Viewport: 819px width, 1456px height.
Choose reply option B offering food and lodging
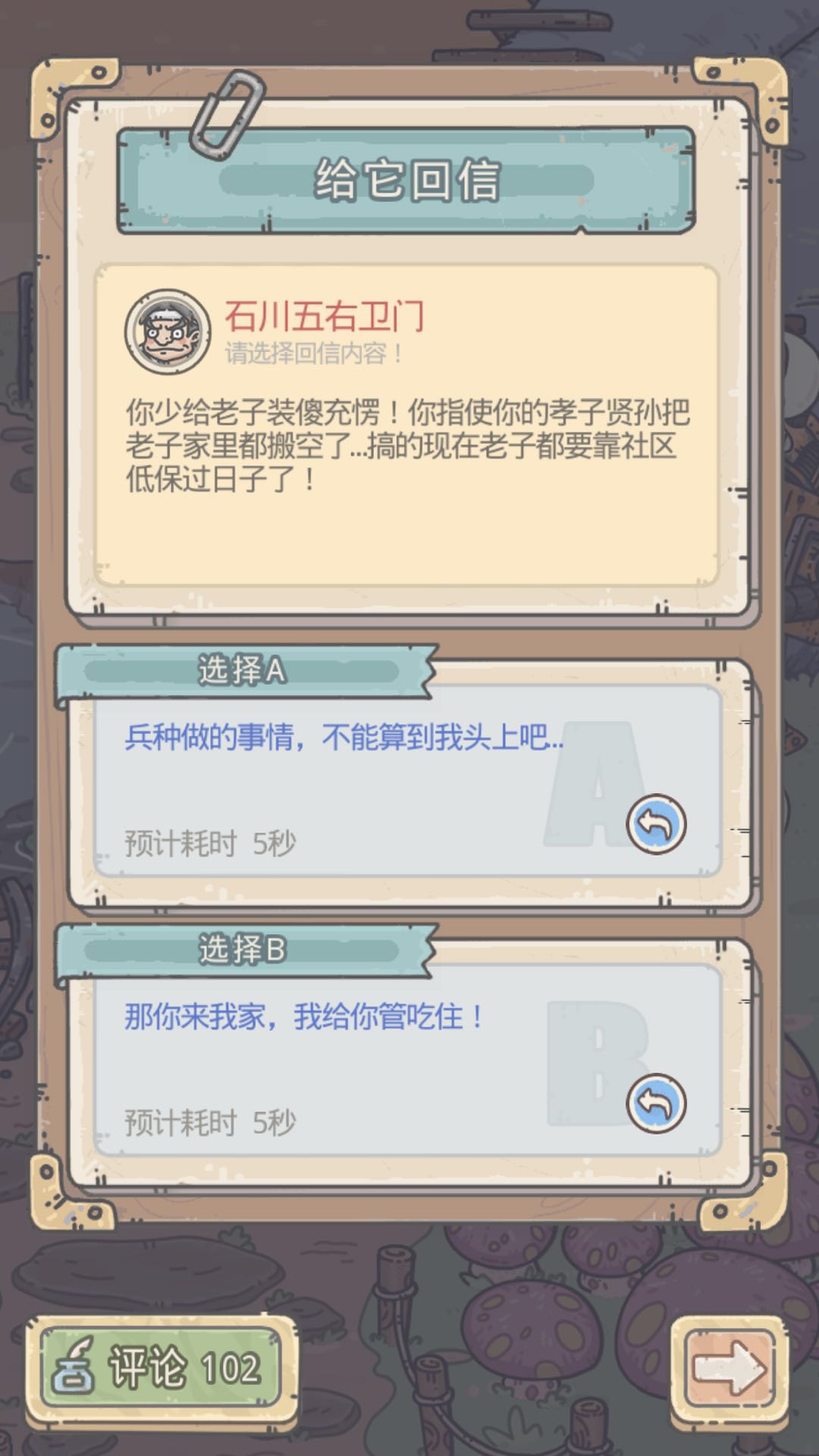[x=655, y=1103]
